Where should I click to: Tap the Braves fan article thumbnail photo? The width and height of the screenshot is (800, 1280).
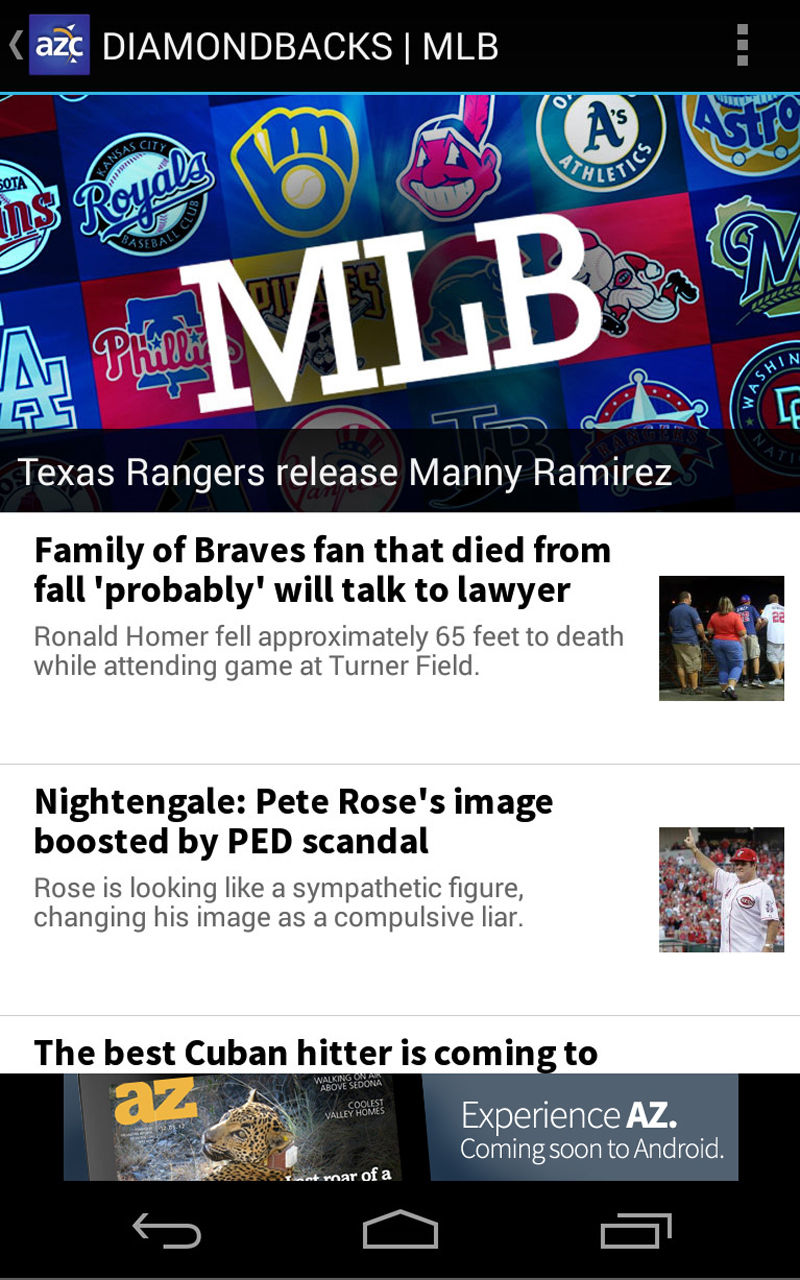click(721, 638)
